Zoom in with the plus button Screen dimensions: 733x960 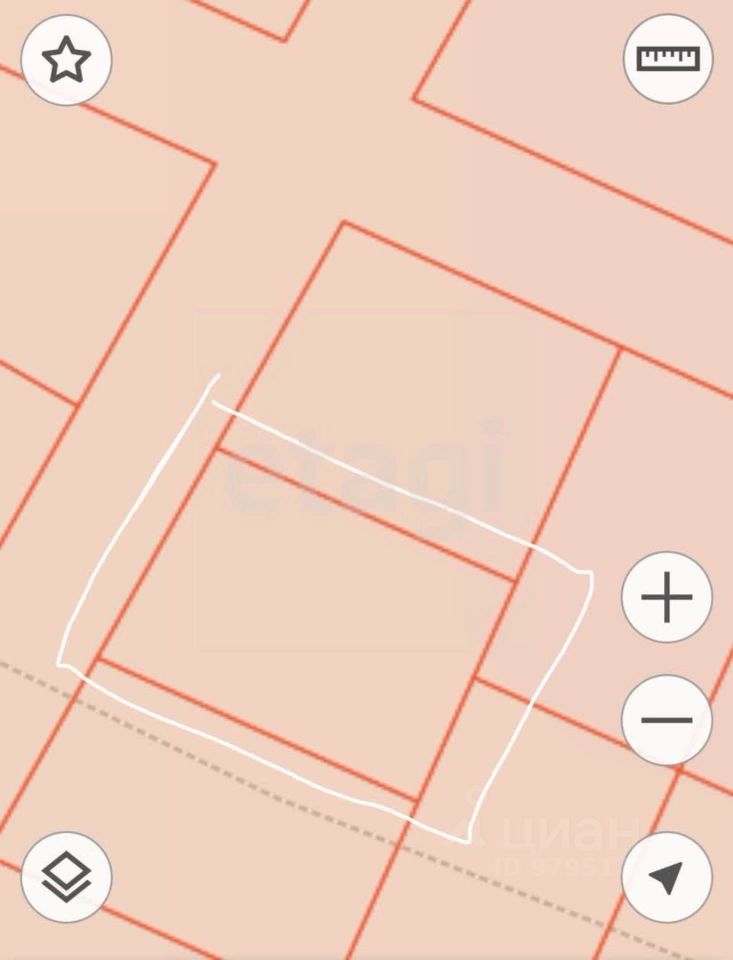click(x=666, y=598)
